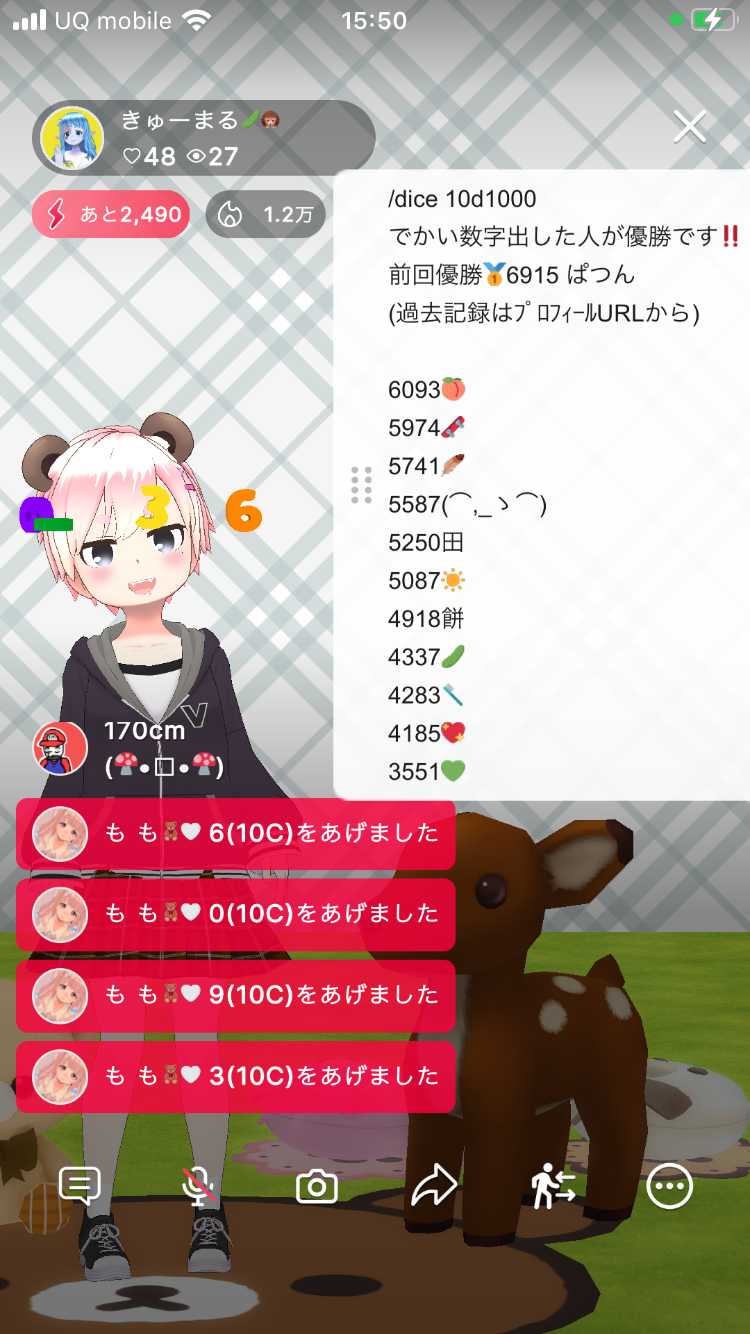
Task: Open もも's gift notification for 9(10C)
Action: (x=236, y=995)
